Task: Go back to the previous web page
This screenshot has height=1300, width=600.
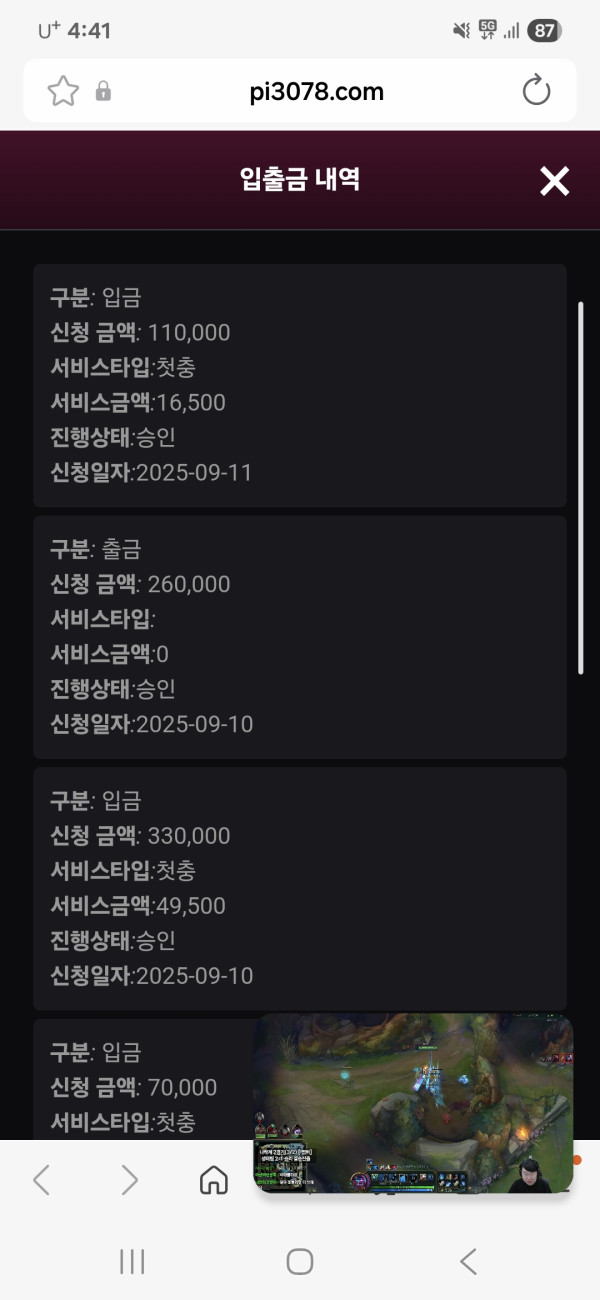Action: 41,1181
